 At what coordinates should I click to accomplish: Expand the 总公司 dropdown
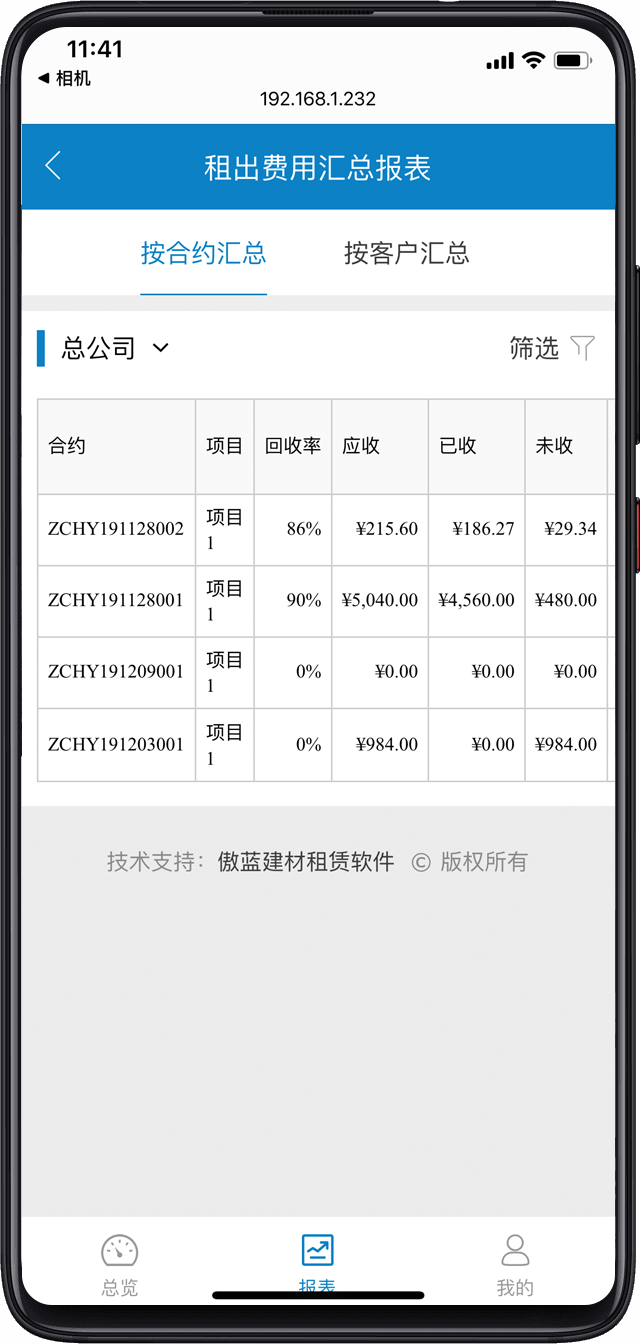point(115,348)
